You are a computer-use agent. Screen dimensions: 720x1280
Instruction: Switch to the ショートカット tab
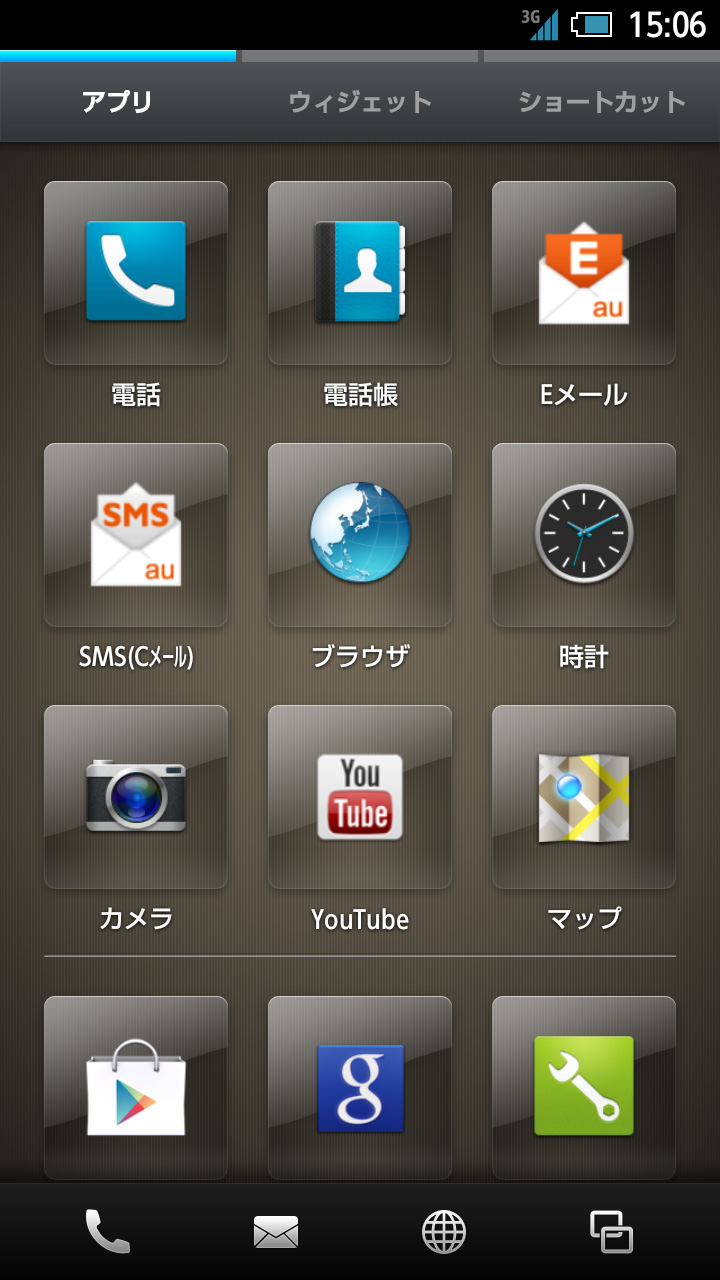coord(601,102)
